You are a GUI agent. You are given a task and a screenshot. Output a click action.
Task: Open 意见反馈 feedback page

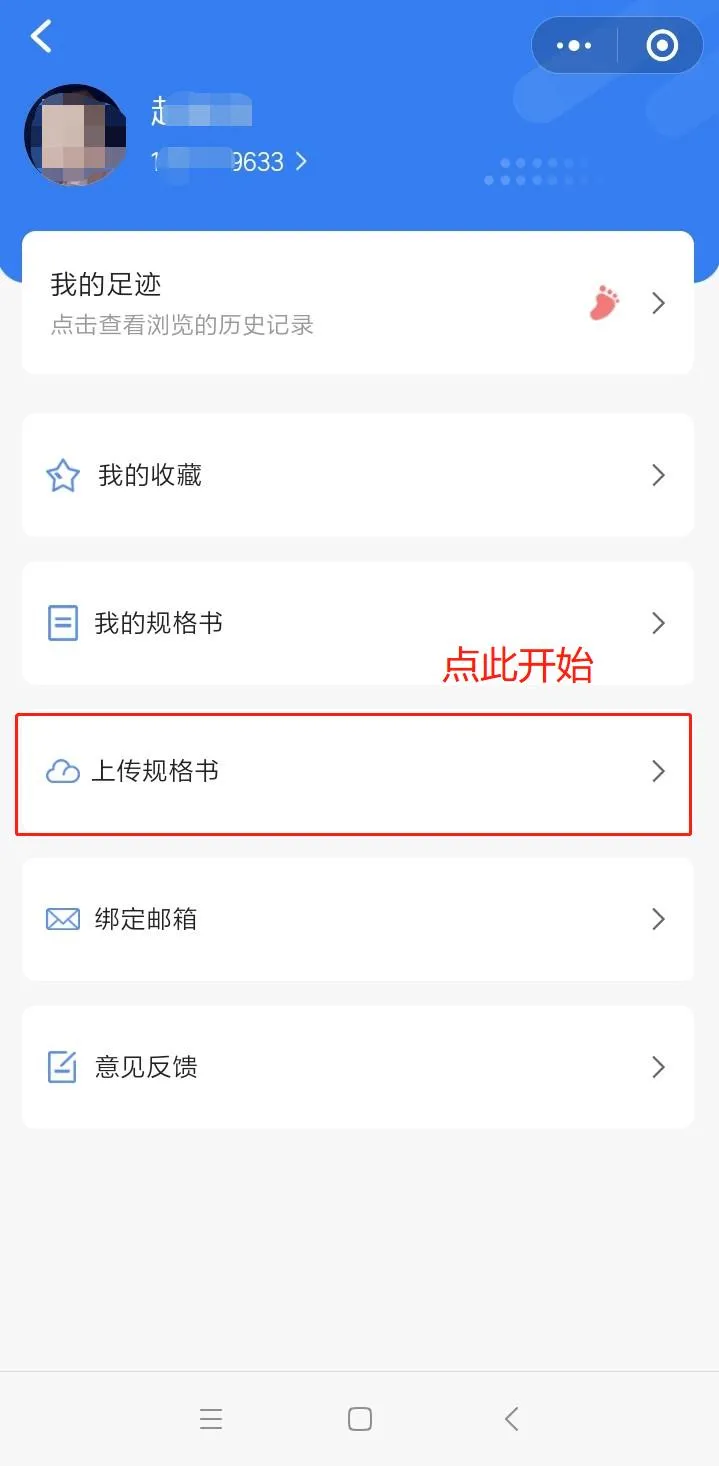click(x=357, y=1067)
